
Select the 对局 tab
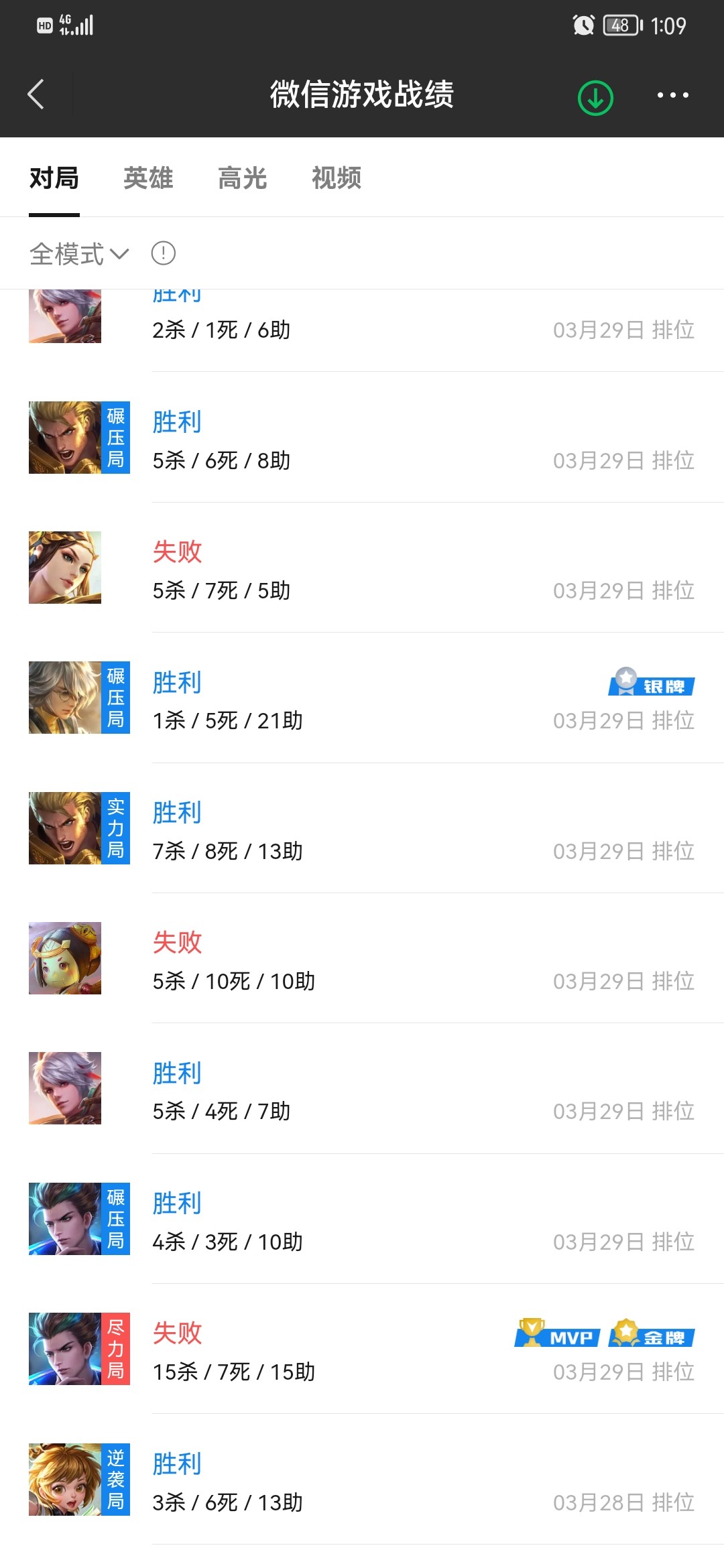pyautogui.click(x=54, y=178)
